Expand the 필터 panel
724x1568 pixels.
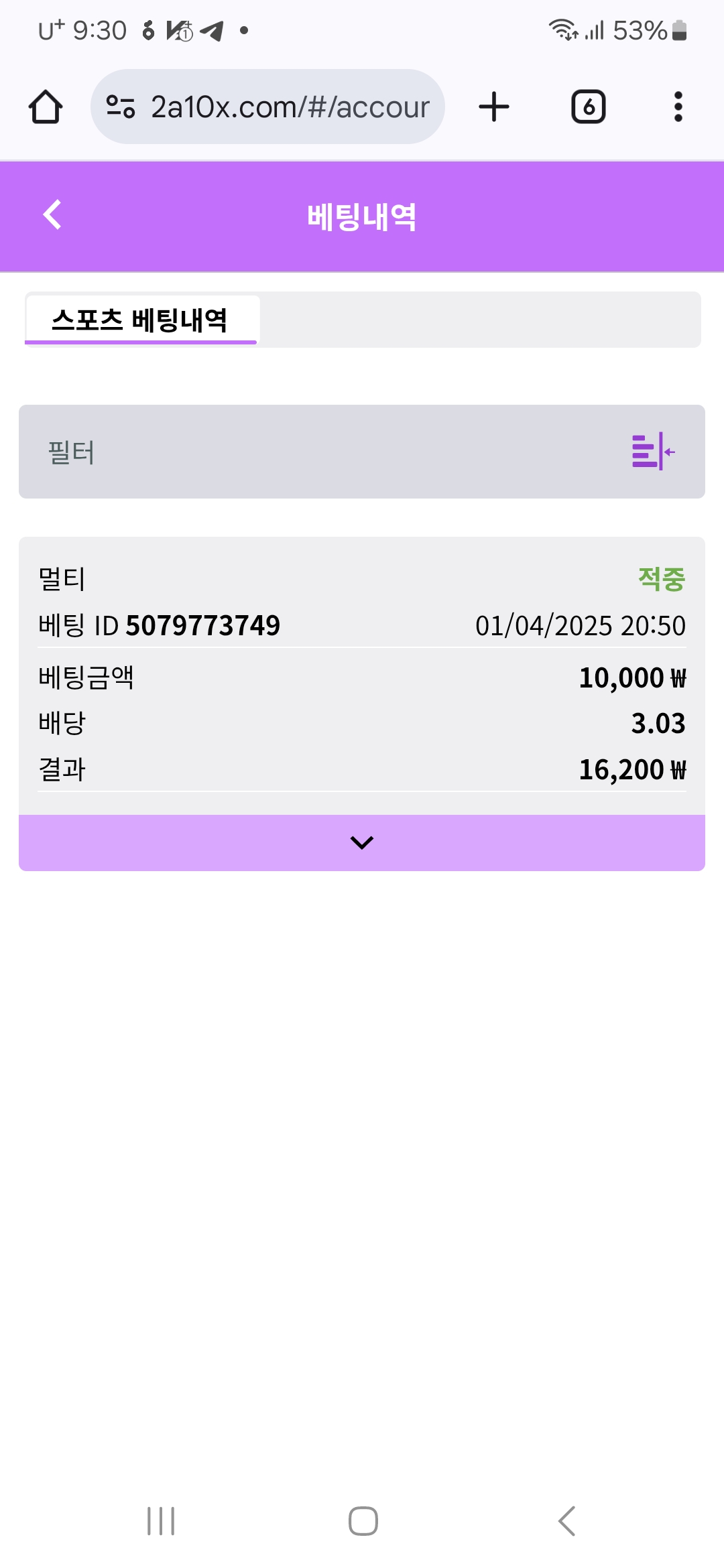coord(653,452)
